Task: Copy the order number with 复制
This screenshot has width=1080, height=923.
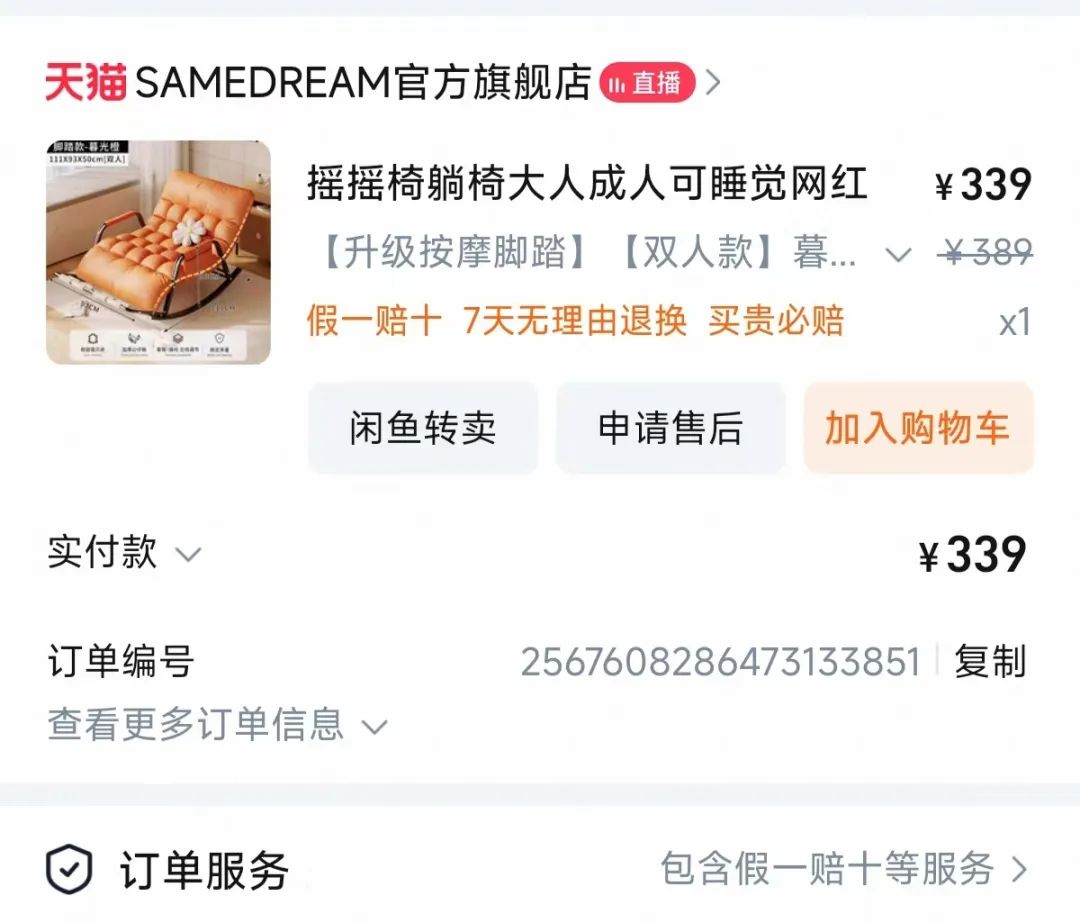Action: (990, 662)
